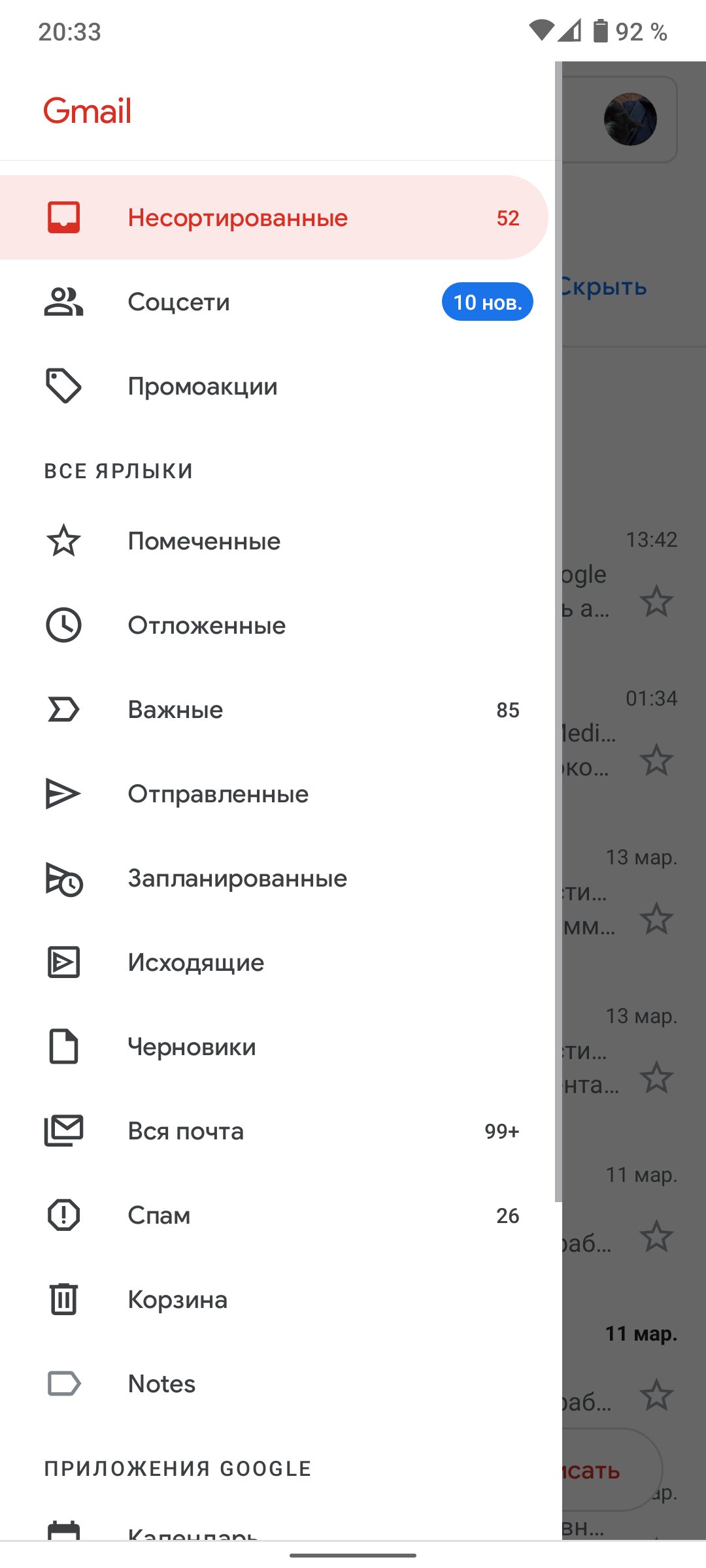Image resolution: width=706 pixels, height=1568 pixels.
Task: Open the Соцсети category
Action: [x=274, y=302]
